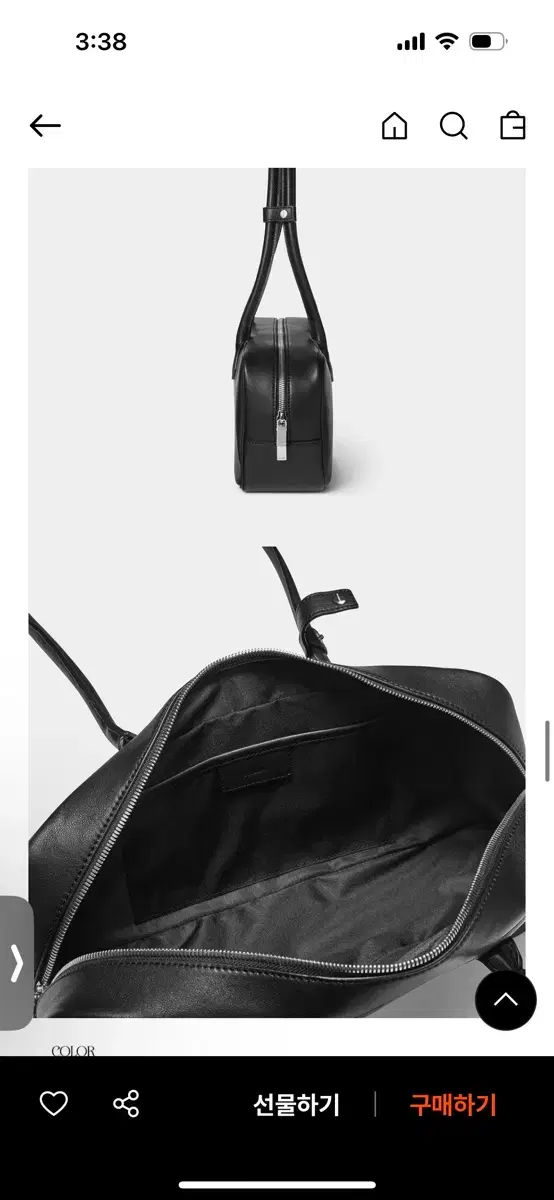Image resolution: width=554 pixels, height=1200 pixels.
Task: Tap 구매하기 to purchase
Action: click(453, 1105)
